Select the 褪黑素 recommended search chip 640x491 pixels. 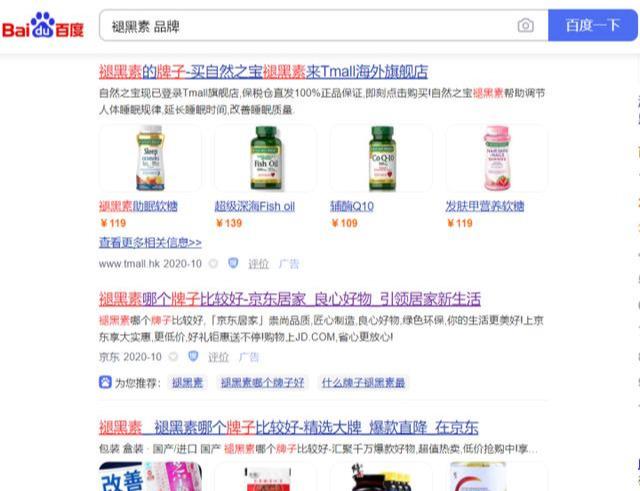click(187, 382)
